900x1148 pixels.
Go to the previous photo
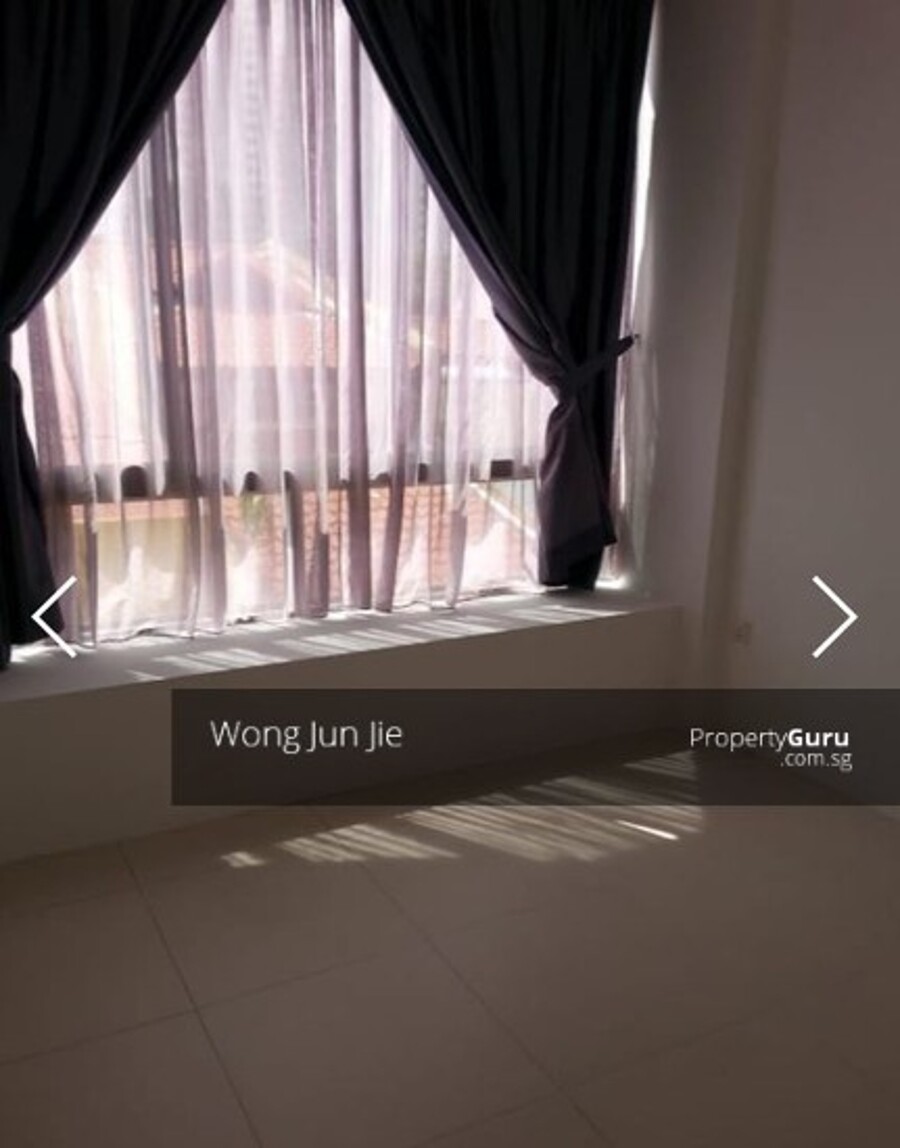tap(54, 616)
